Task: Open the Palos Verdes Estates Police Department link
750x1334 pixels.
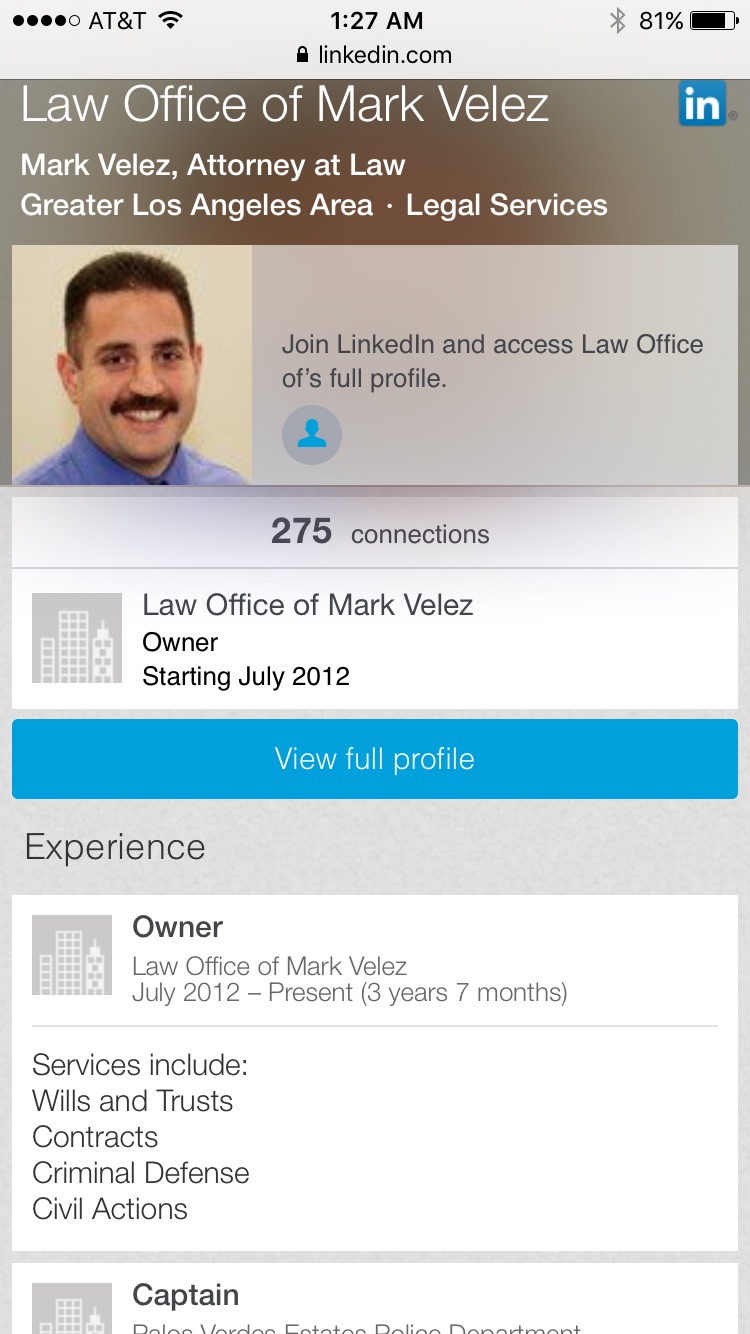Action: 360,1328
